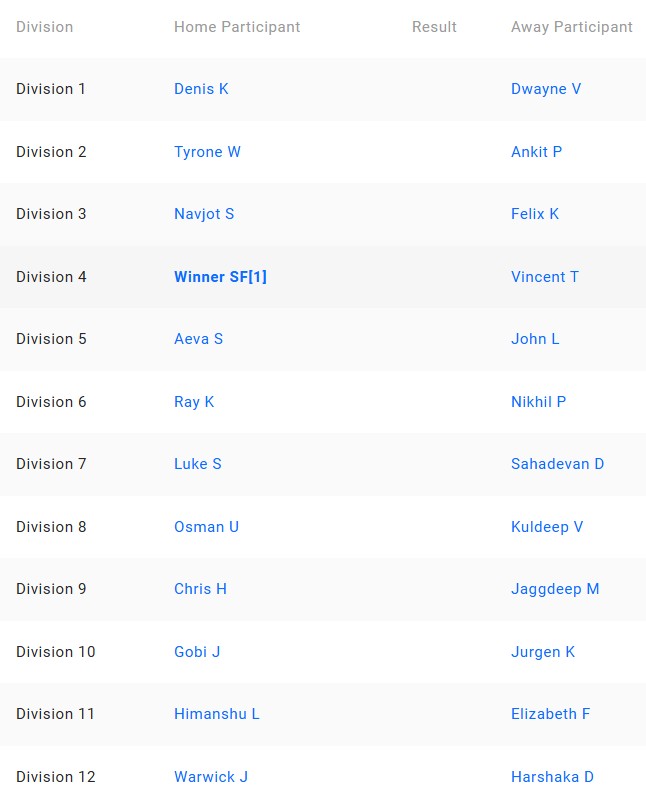
Task: Select Luke S in Division 7
Action: 198,464
